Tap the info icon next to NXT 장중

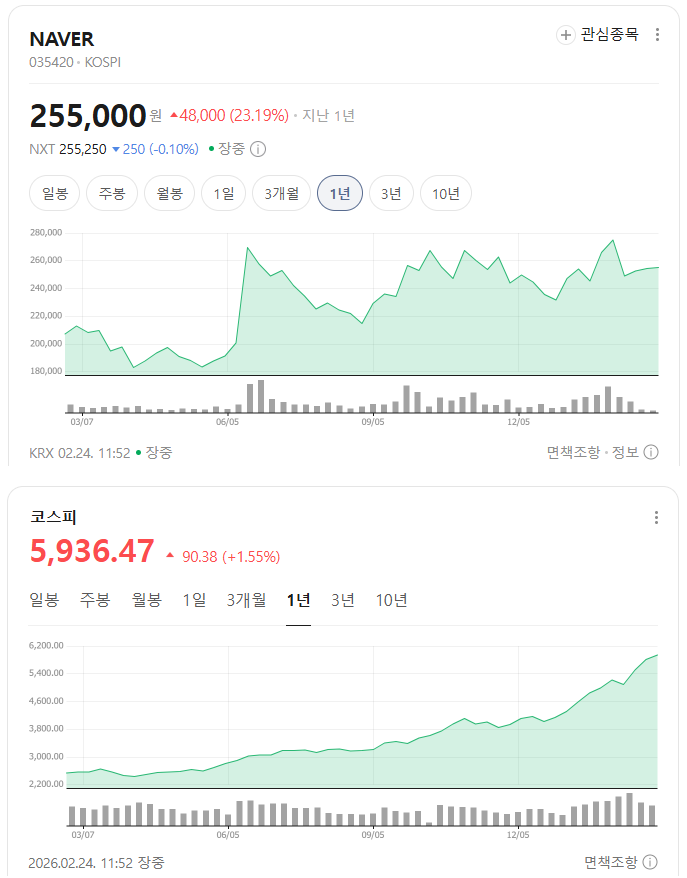coord(258,149)
